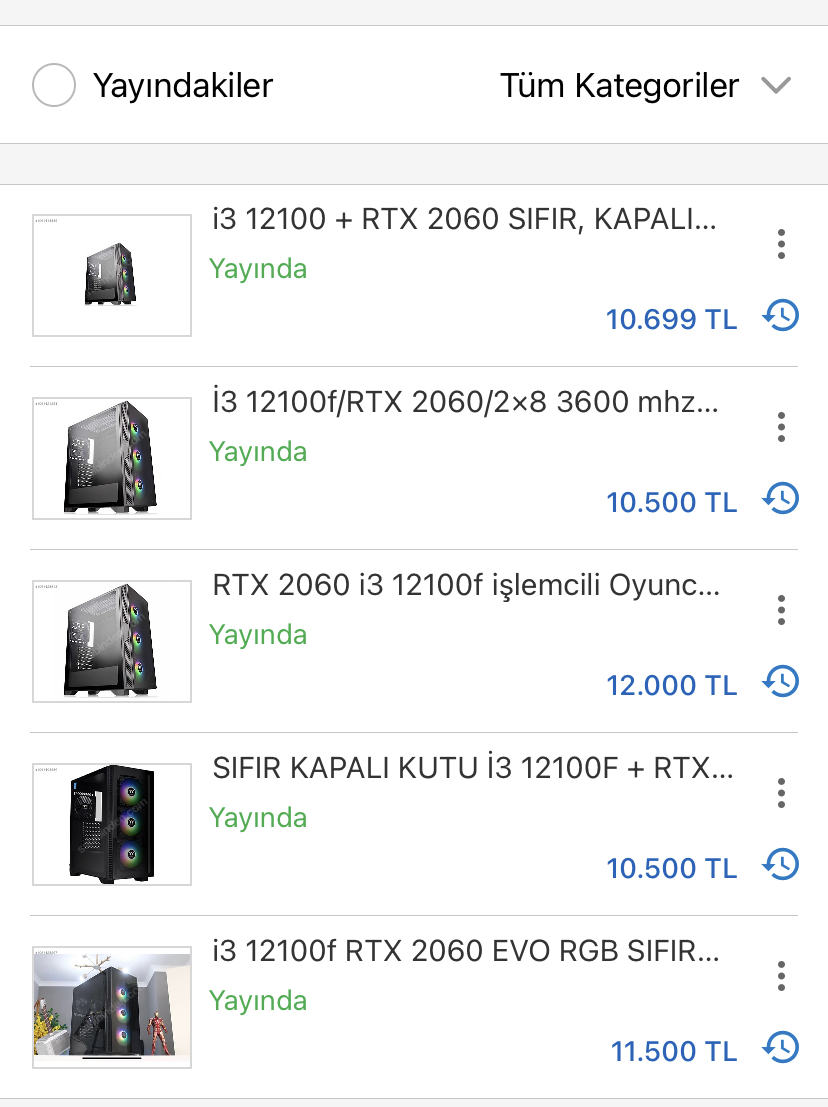This screenshot has width=828, height=1107.
Task: Open more options for the 2×8 3600 mhz listing
Action: click(781, 427)
